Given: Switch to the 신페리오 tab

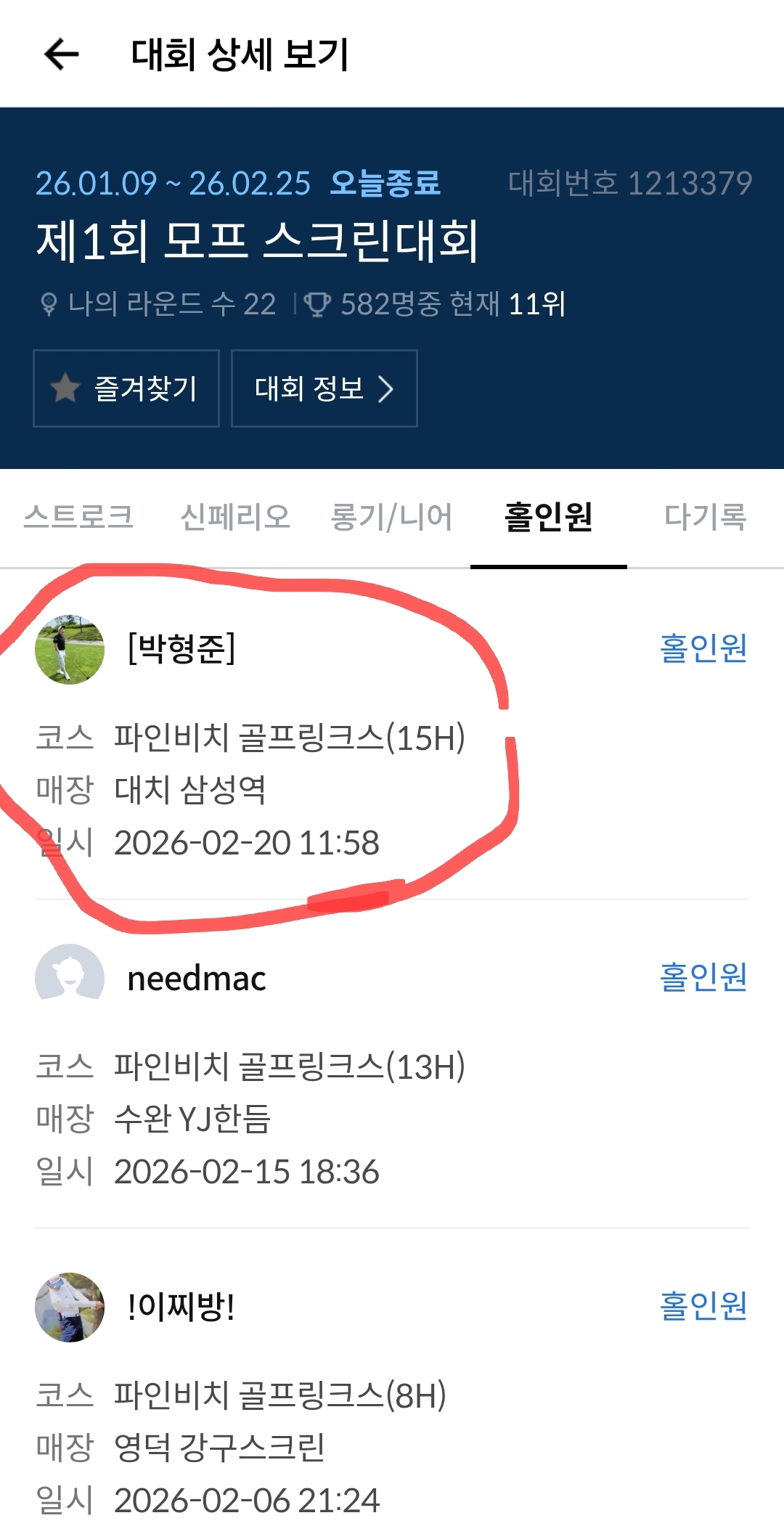Looking at the screenshot, I should (x=234, y=517).
